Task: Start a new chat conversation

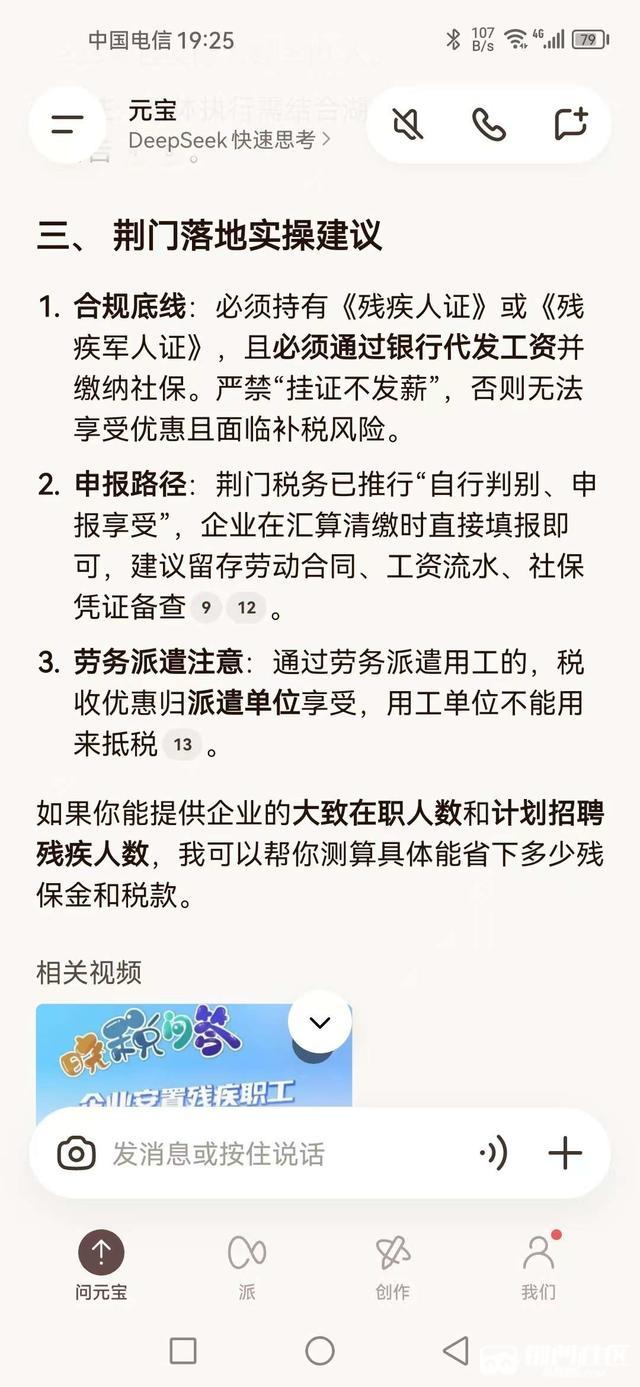Action: coord(571,125)
